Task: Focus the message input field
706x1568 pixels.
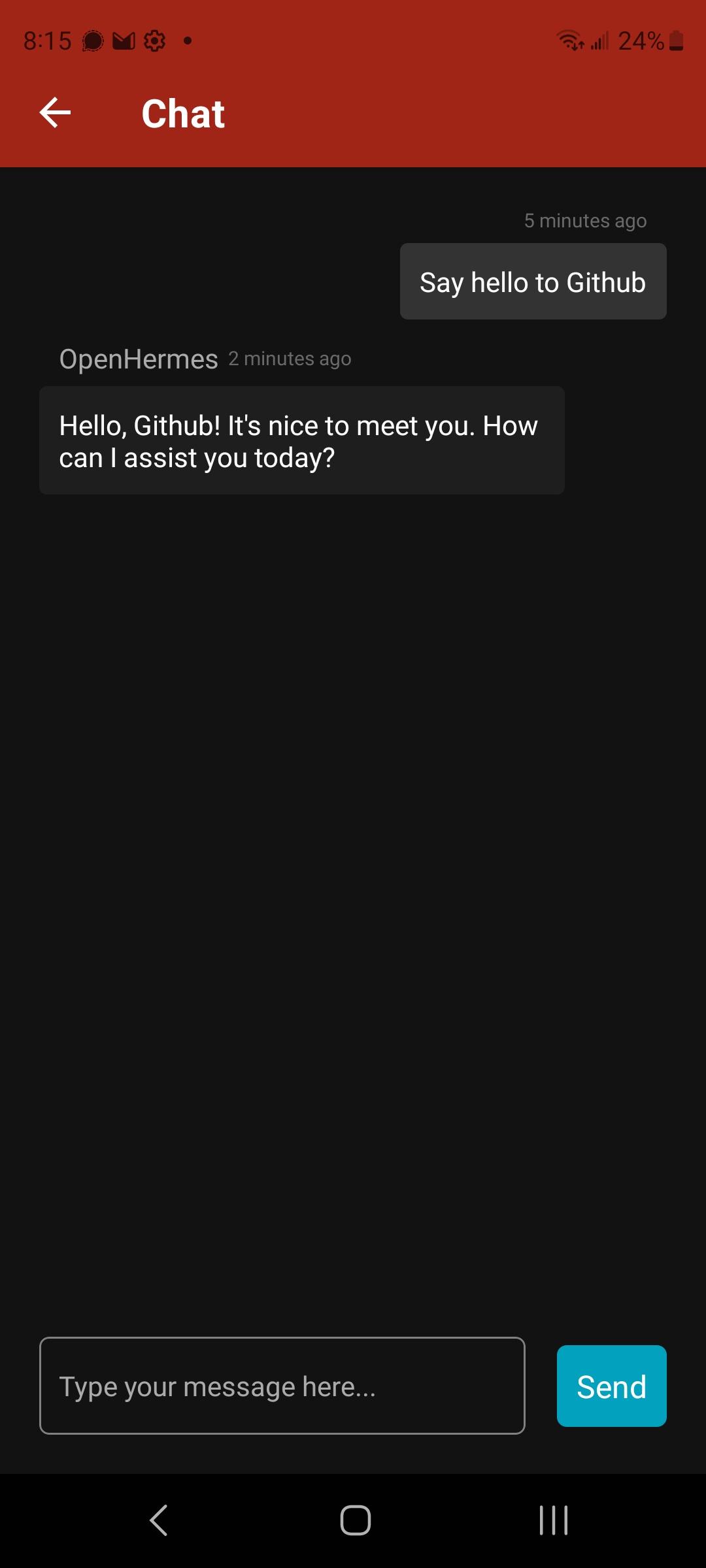Action: click(x=282, y=1386)
